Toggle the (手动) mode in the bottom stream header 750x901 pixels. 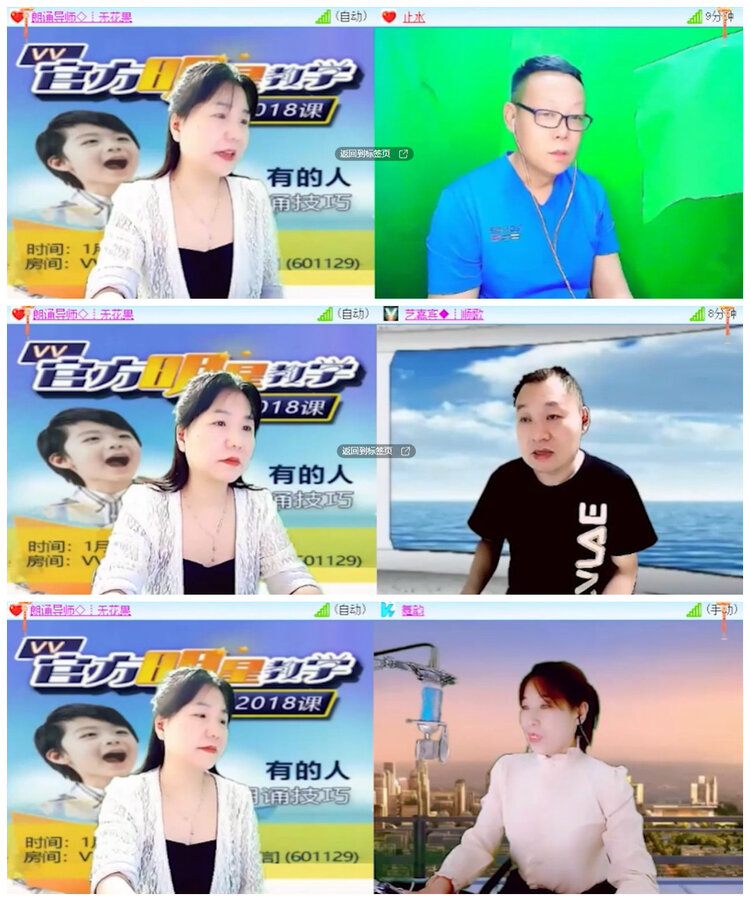click(722, 608)
